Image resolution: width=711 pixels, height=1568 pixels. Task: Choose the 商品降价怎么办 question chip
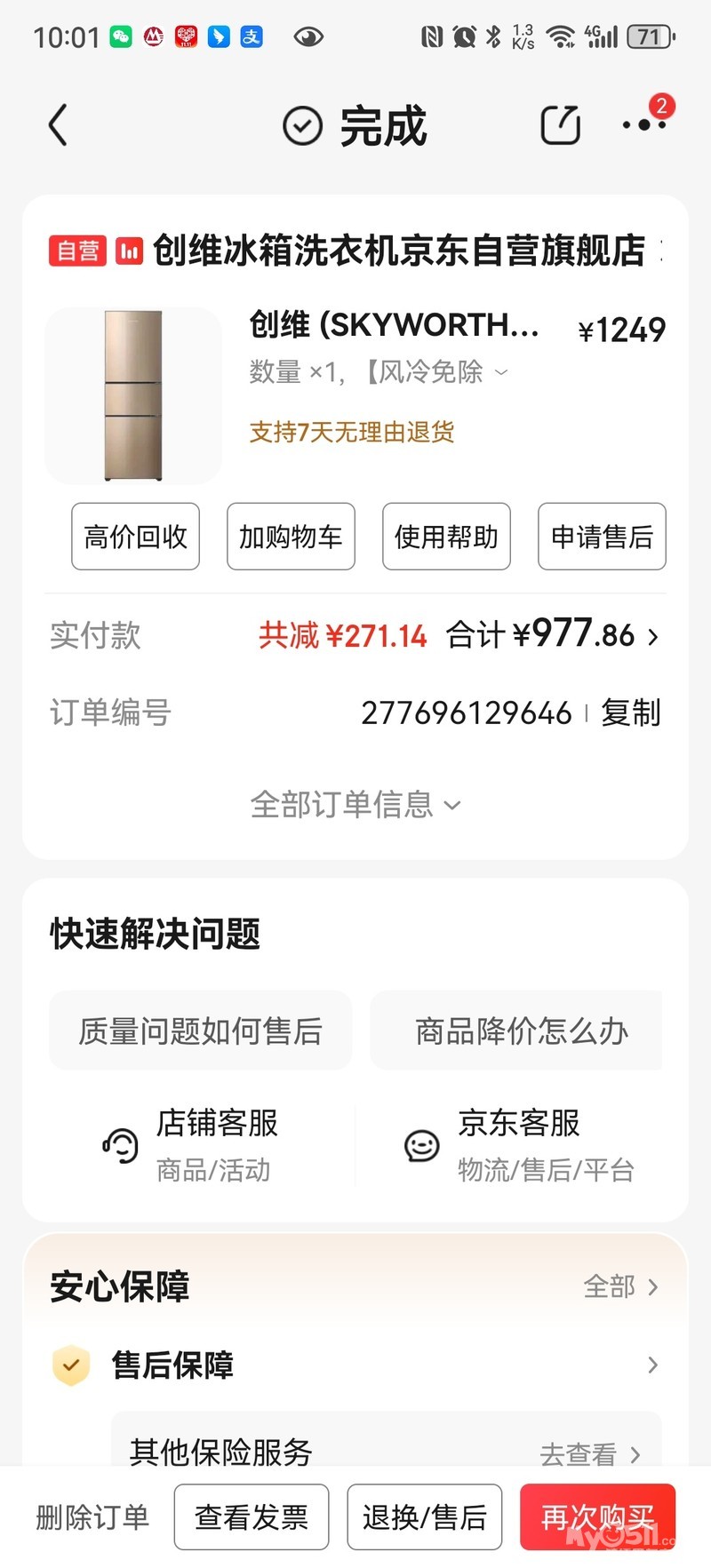pyautogui.click(x=520, y=1031)
